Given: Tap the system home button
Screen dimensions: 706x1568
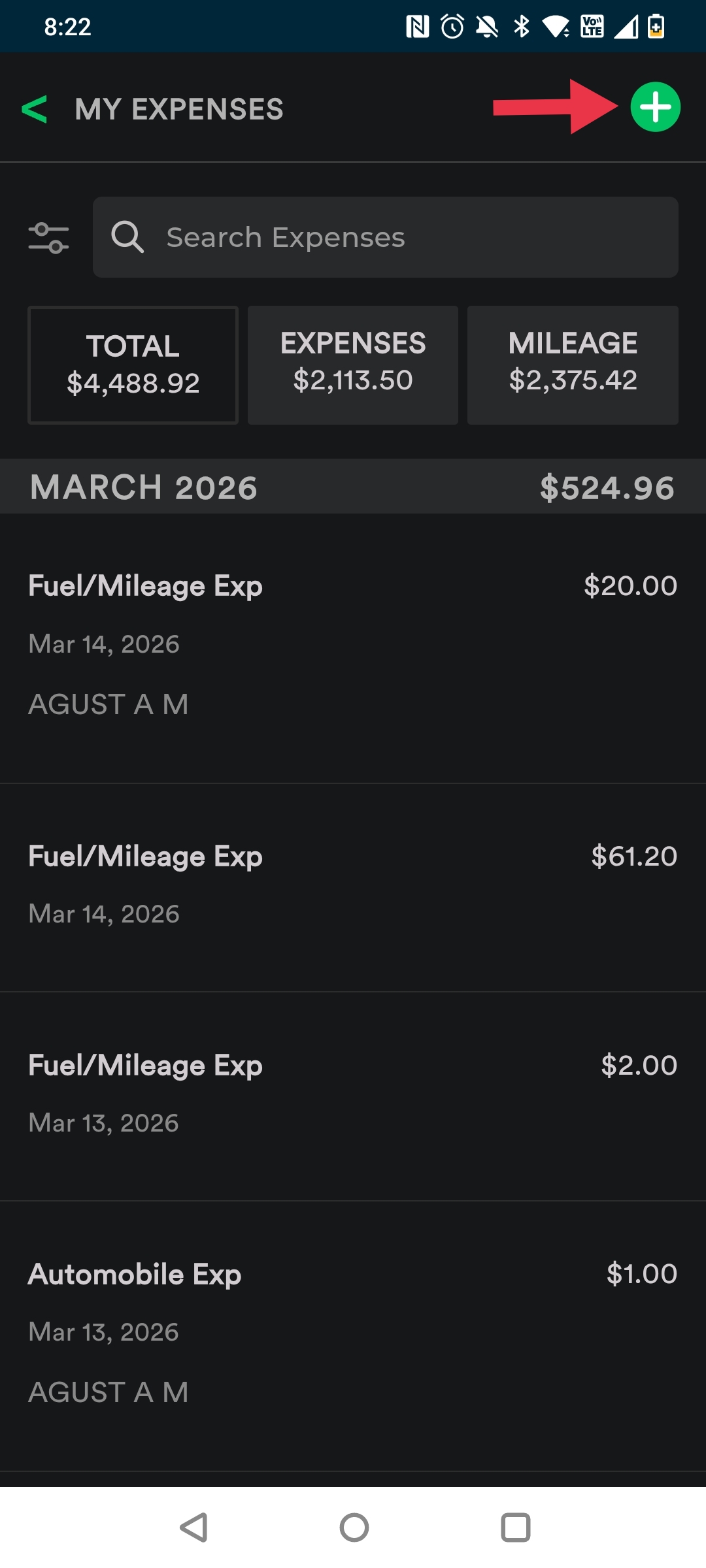Looking at the screenshot, I should (x=354, y=1527).
